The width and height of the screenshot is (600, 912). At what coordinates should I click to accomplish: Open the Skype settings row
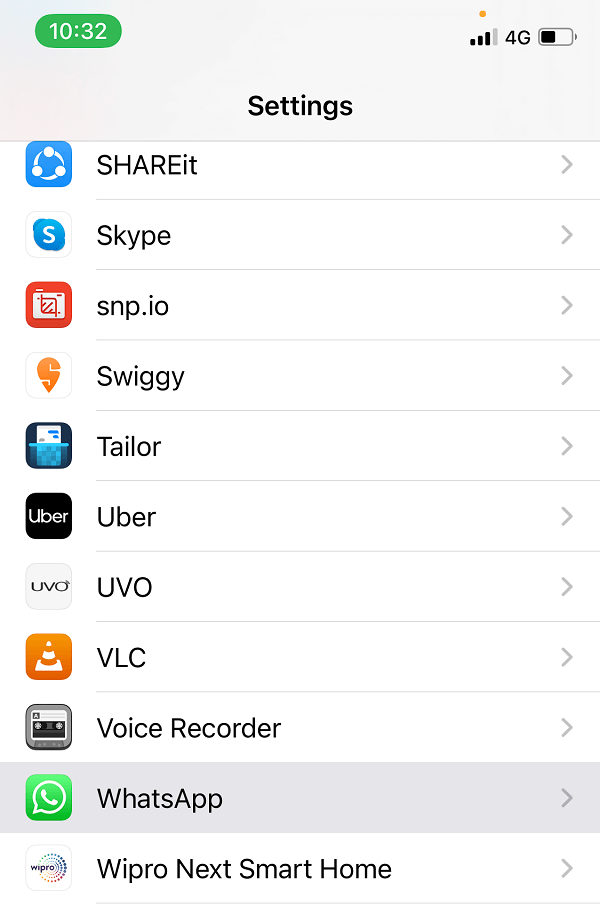click(300, 236)
